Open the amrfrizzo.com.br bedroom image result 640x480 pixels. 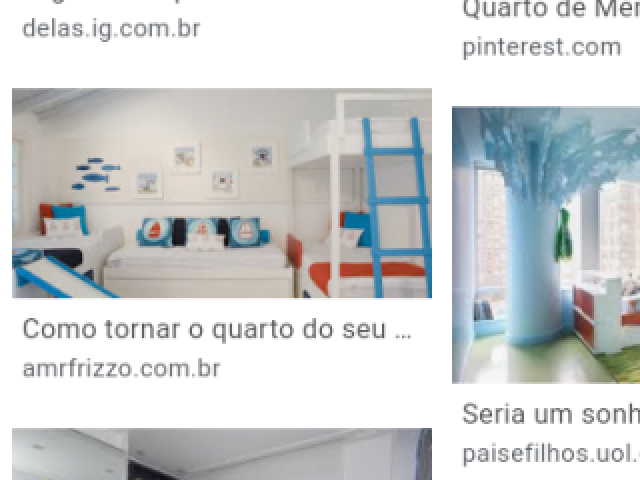click(221, 193)
